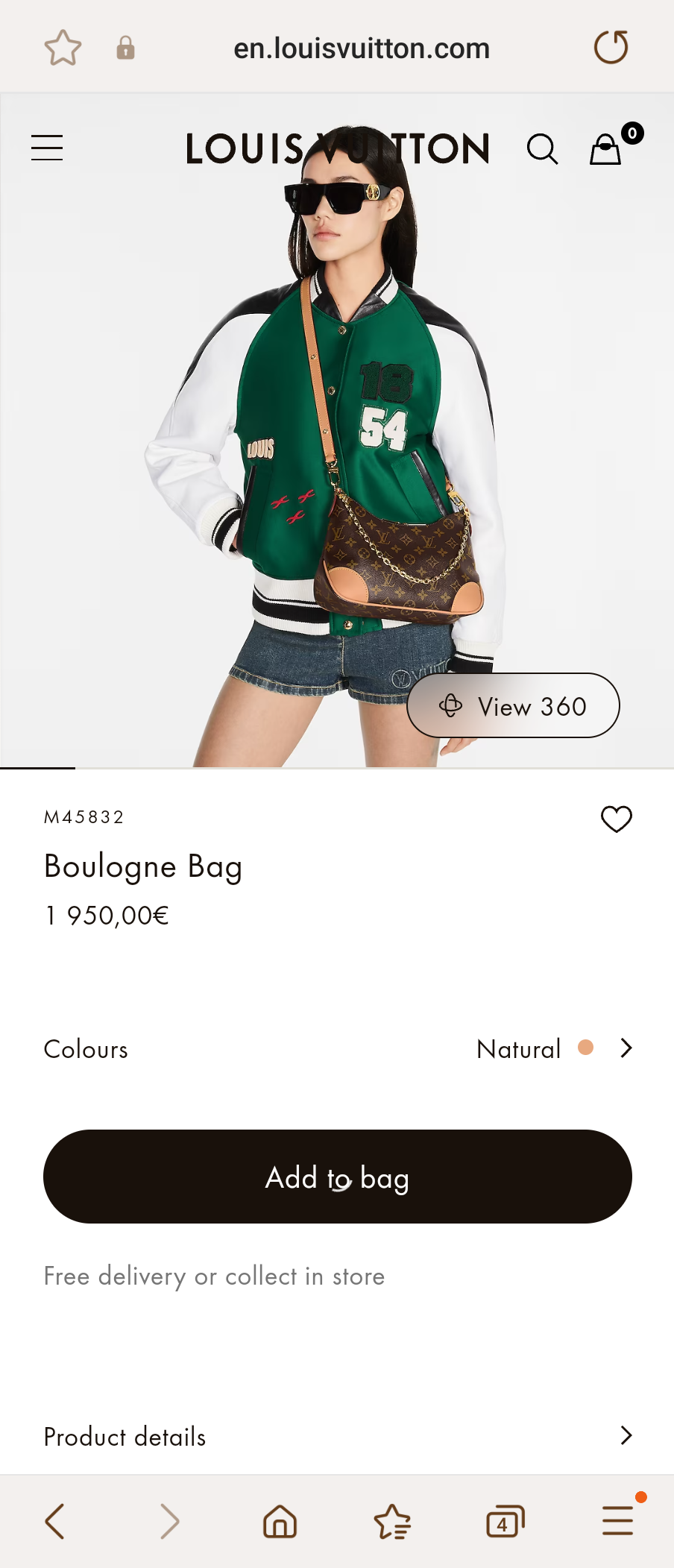The width and height of the screenshot is (674, 1568).
Task: Reload the page using the refresh icon
Action: (611, 46)
